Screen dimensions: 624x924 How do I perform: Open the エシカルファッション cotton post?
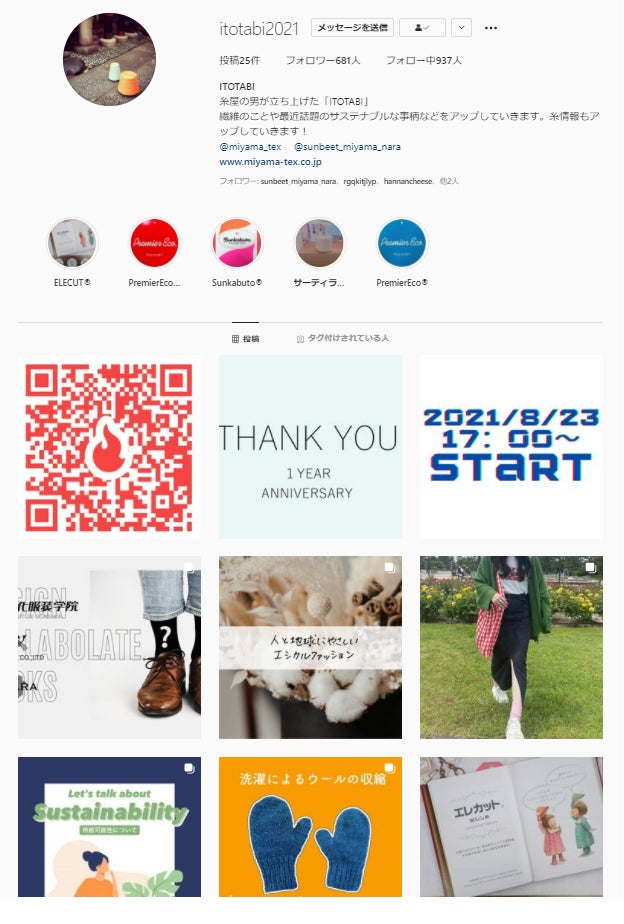click(310, 647)
